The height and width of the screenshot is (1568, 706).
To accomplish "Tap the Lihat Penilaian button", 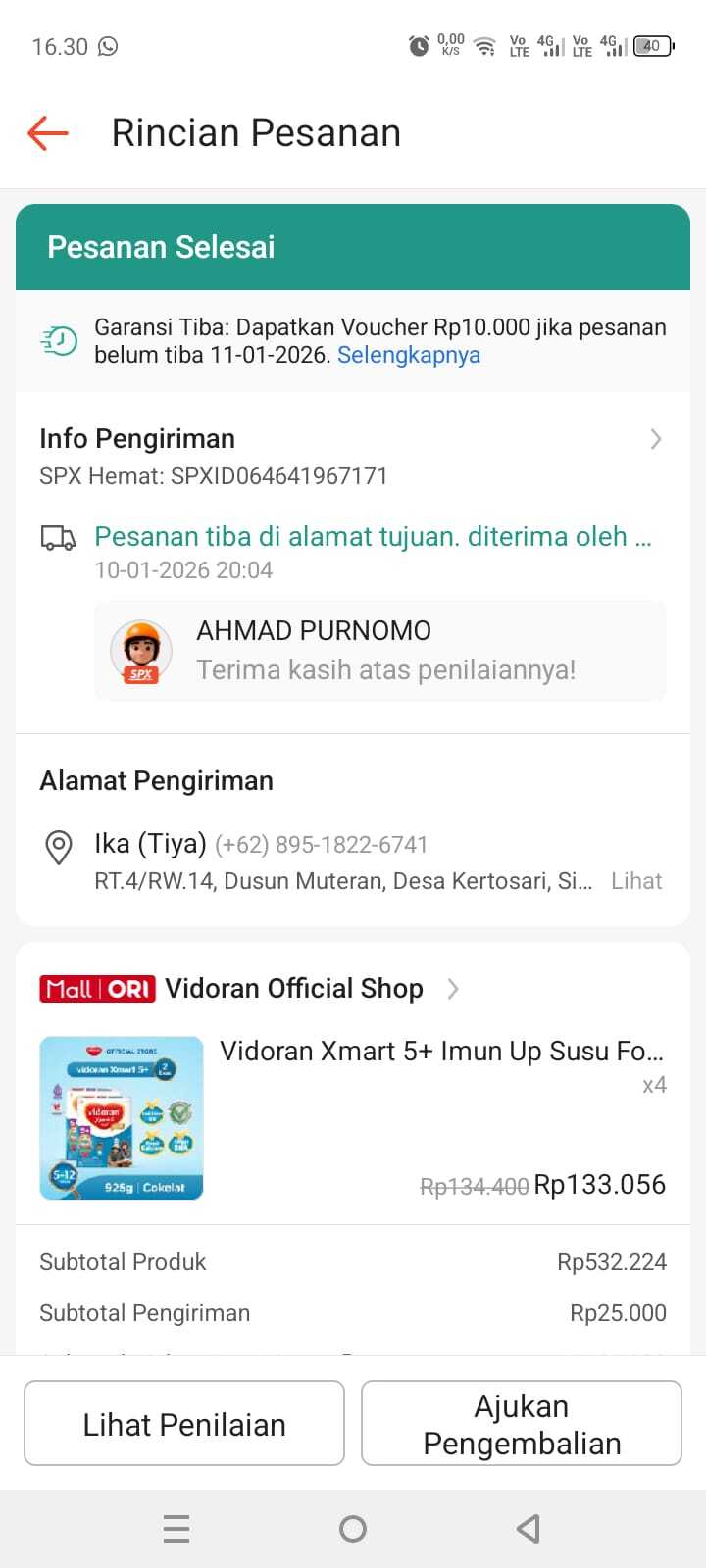I will (184, 1424).
